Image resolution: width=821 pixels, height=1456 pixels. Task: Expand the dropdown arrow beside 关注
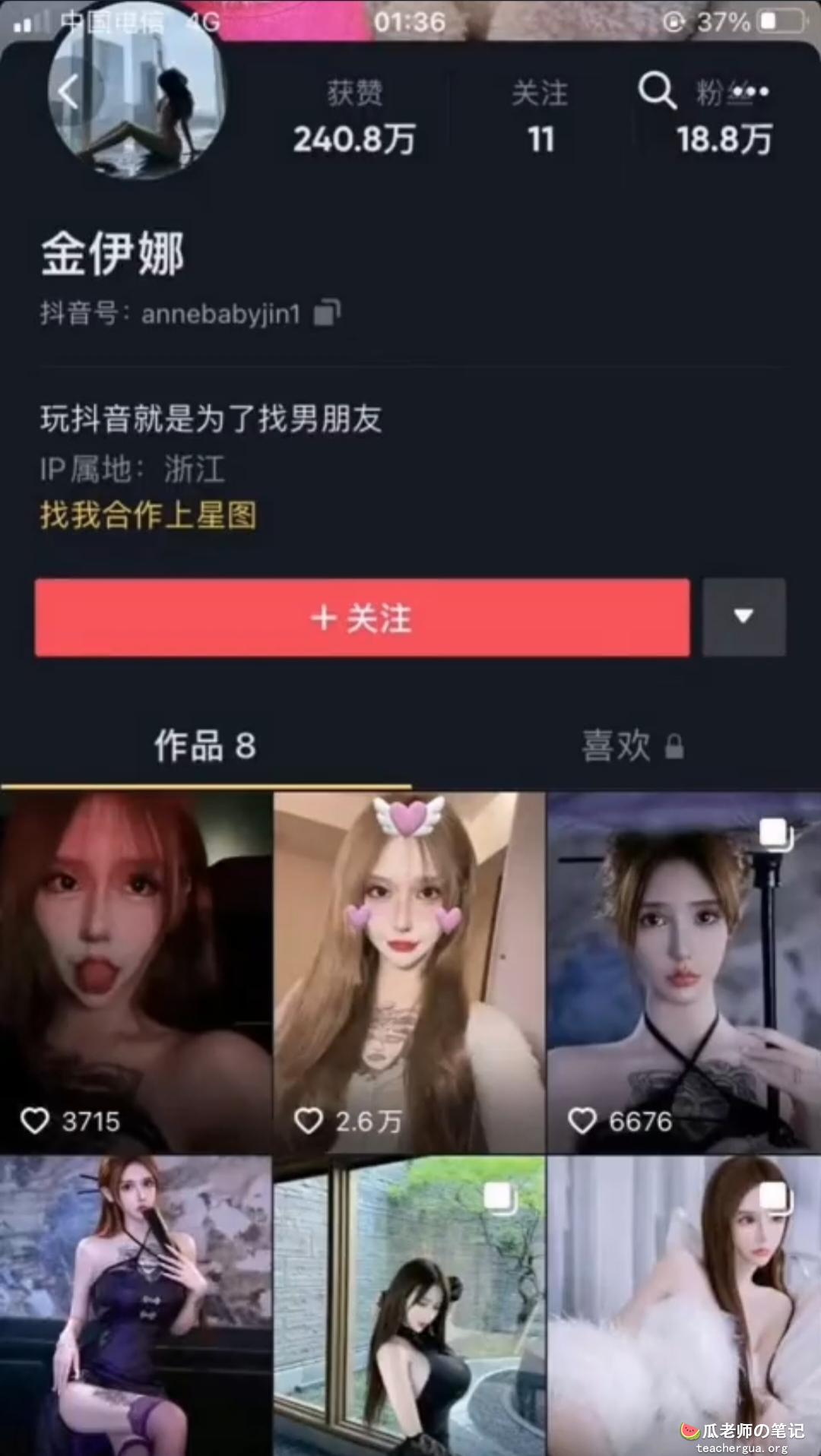tap(743, 616)
